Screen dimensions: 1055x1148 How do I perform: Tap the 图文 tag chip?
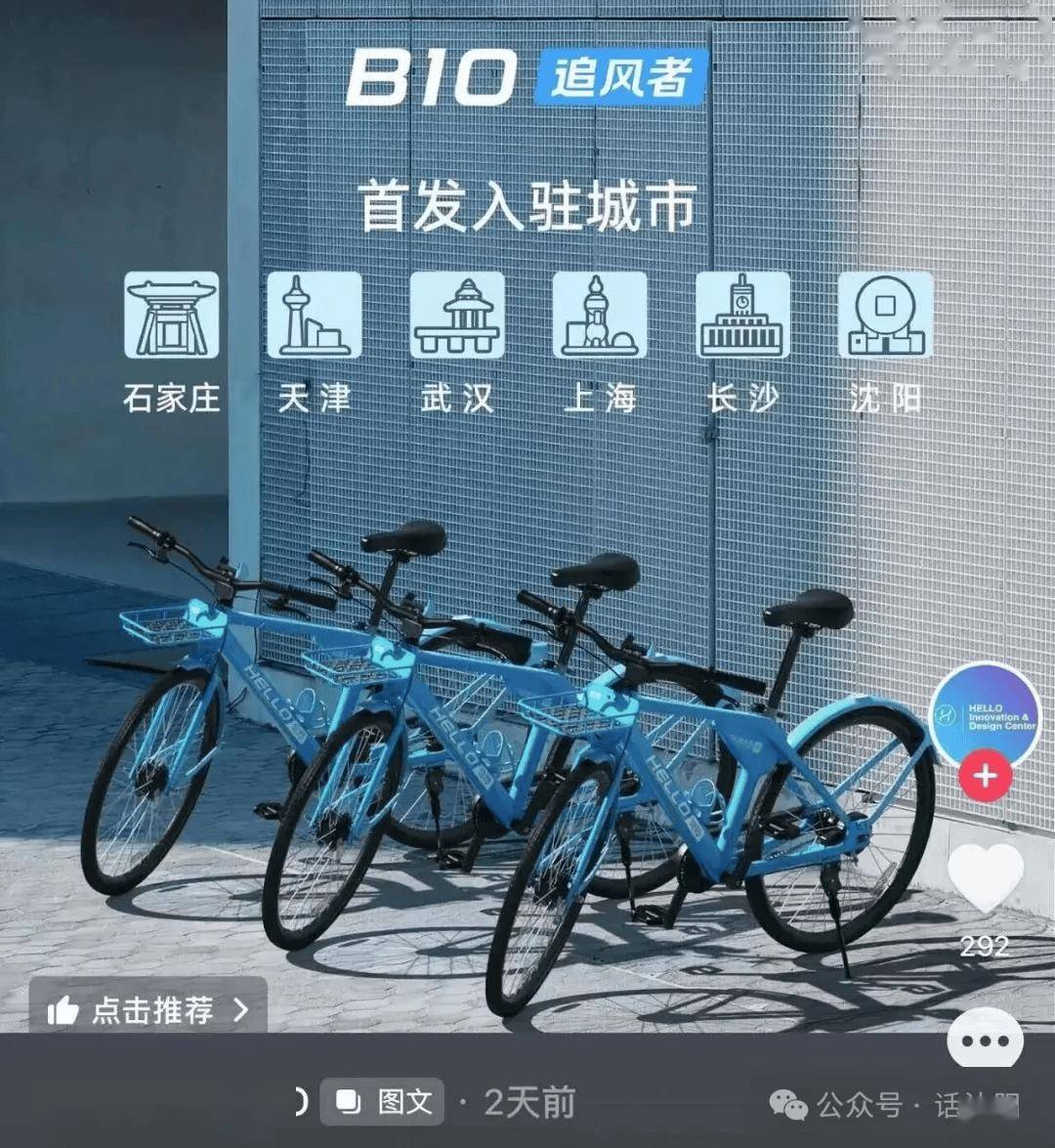coord(383,1102)
